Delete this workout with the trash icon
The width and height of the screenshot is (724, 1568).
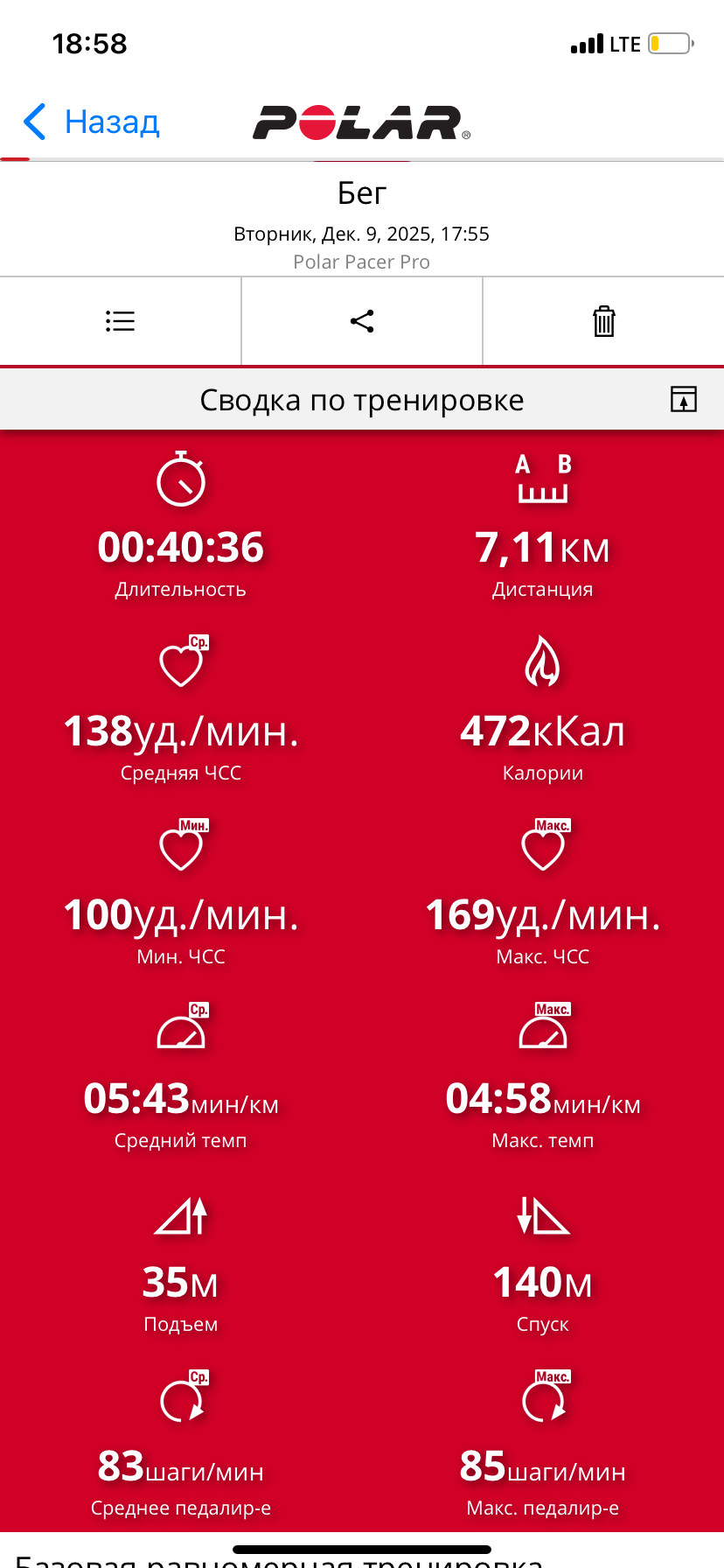tap(604, 321)
